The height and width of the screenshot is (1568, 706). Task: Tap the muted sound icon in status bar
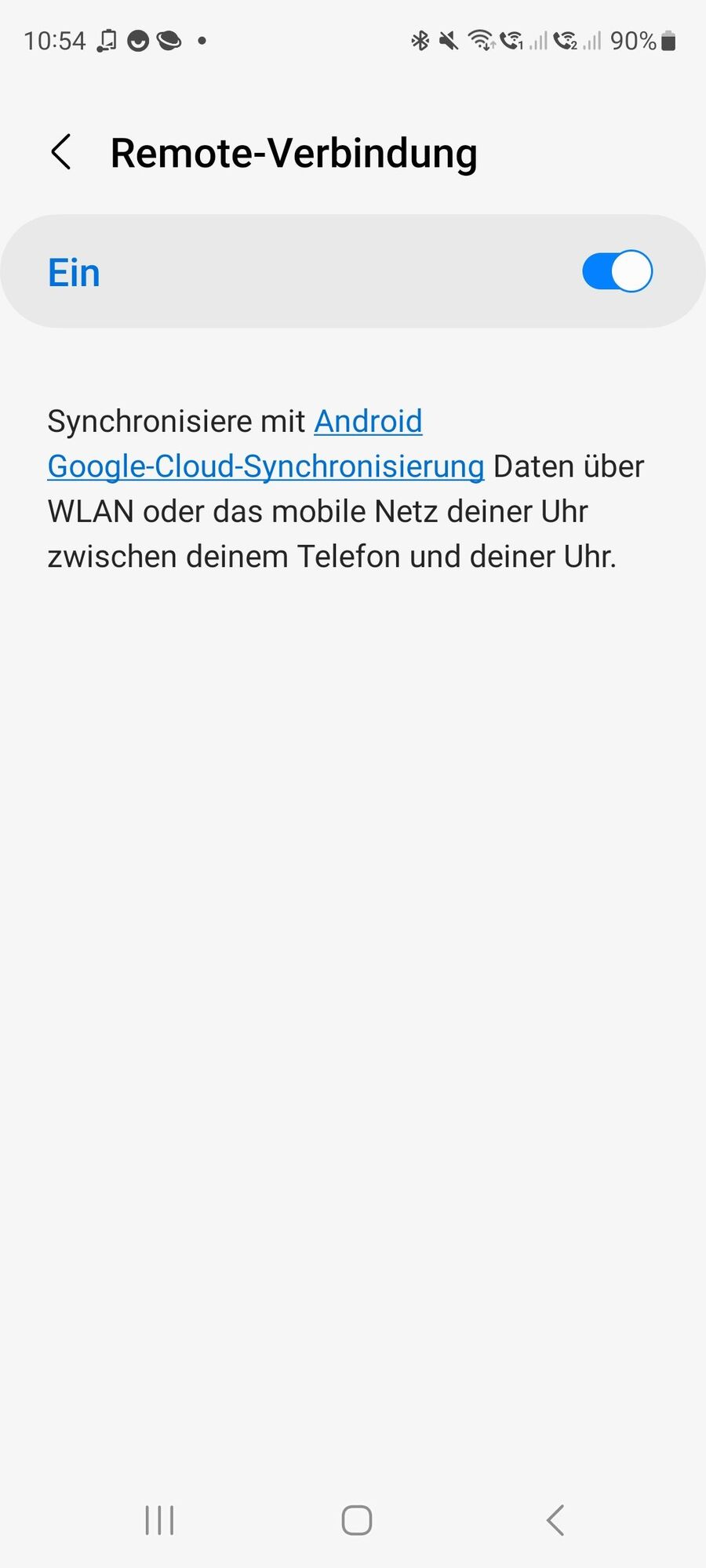point(447,41)
